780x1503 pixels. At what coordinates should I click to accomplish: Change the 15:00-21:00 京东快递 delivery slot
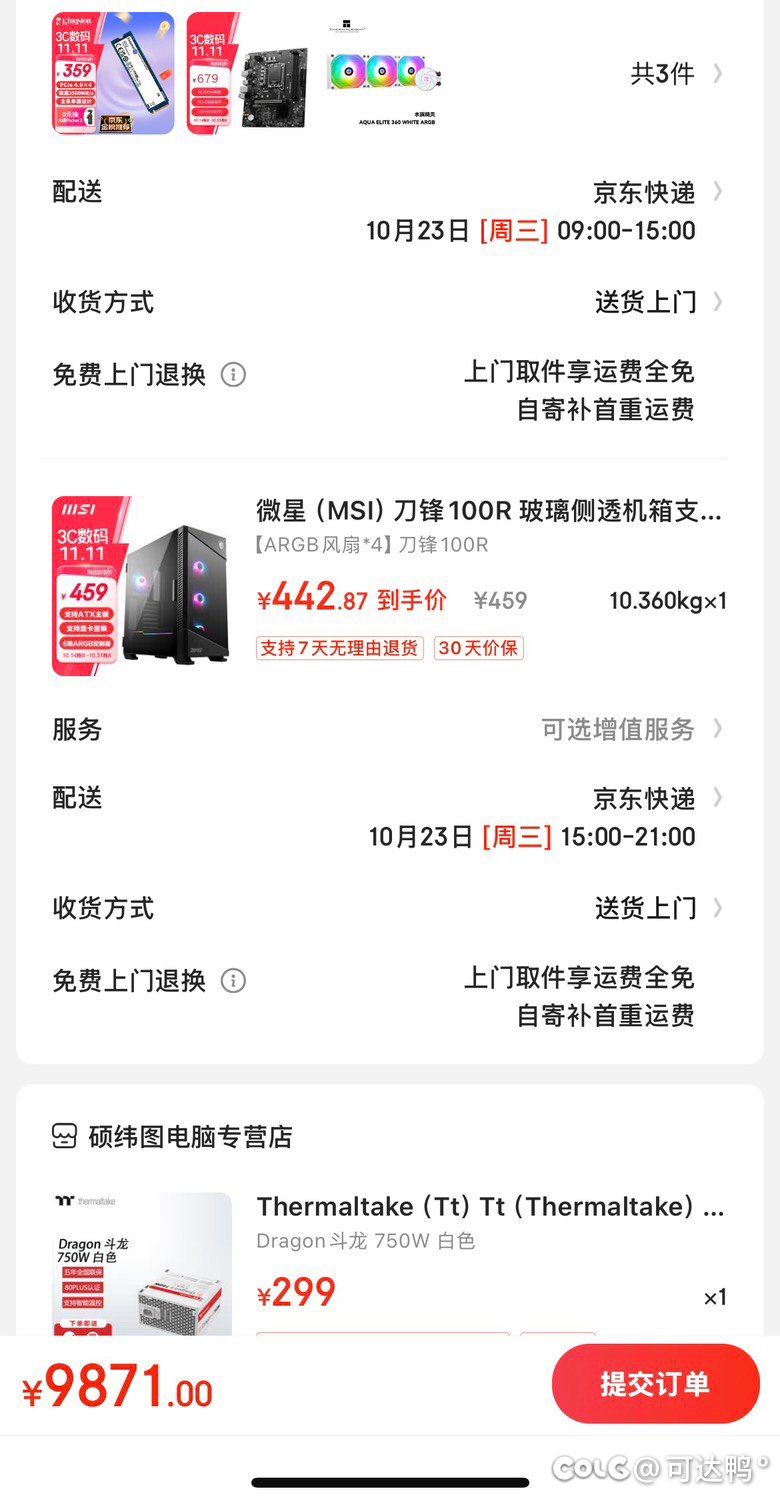point(644,817)
